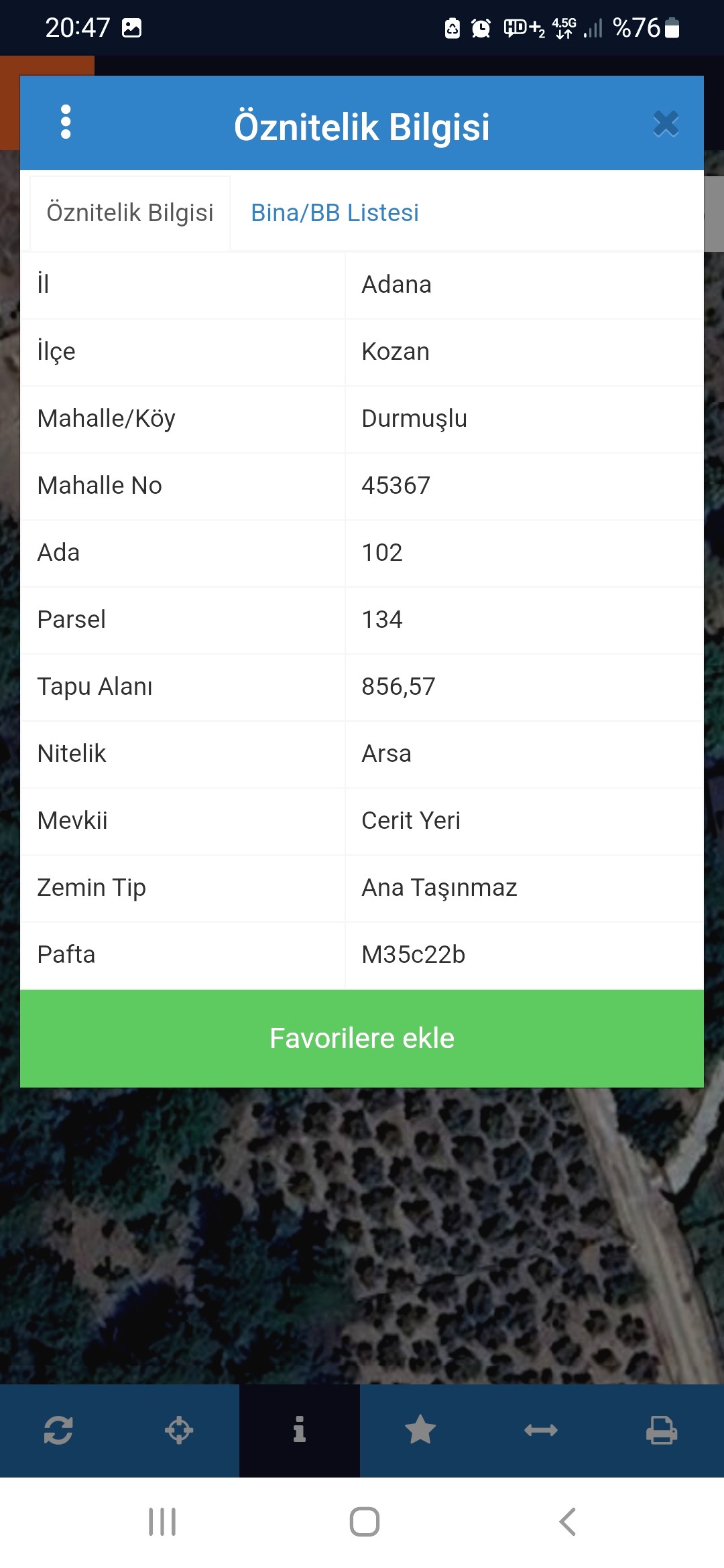Close the Öznitelik Bilgisi dialog
Viewport: 724px width, 1568px height.
tap(666, 124)
